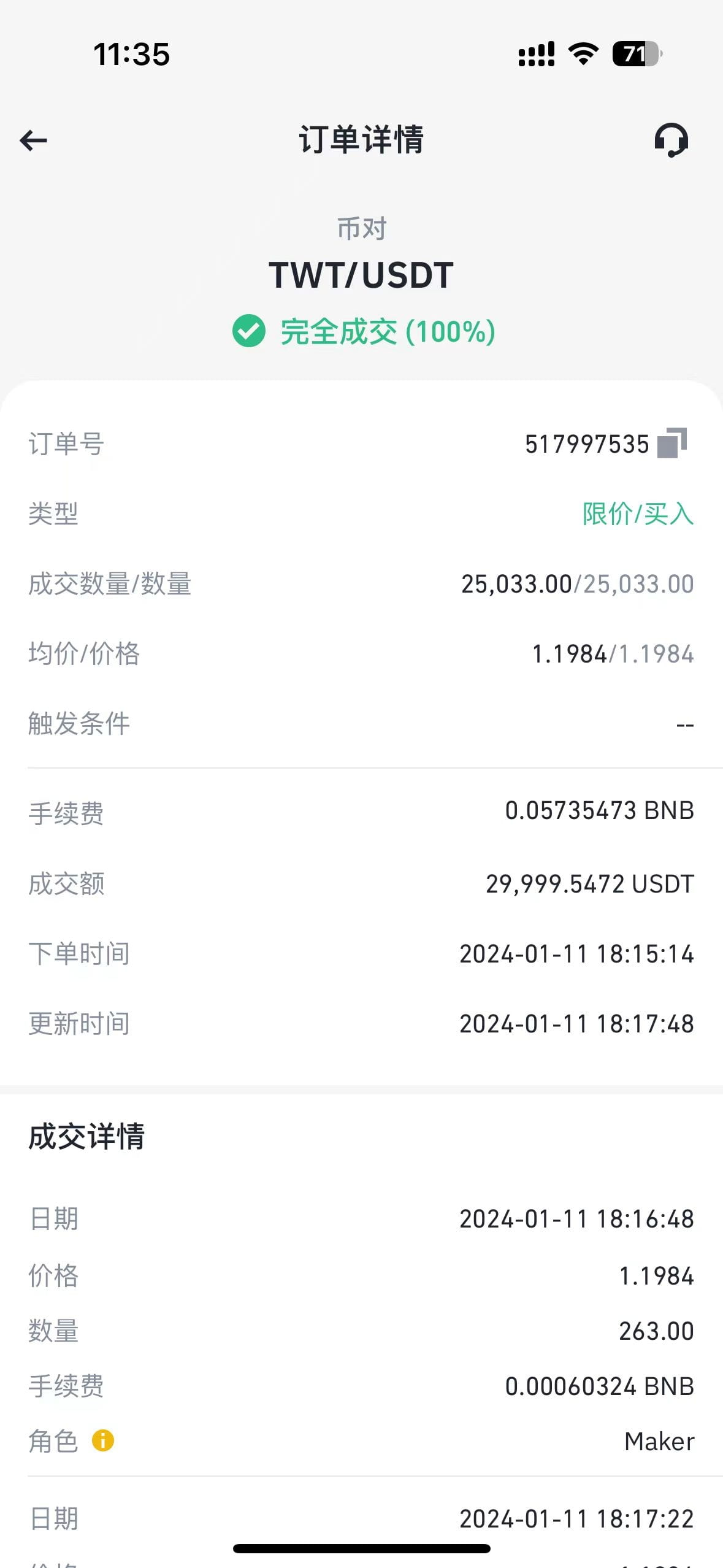Tap the Maker role label
This screenshot has width=723, height=1568.
click(659, 1442)
